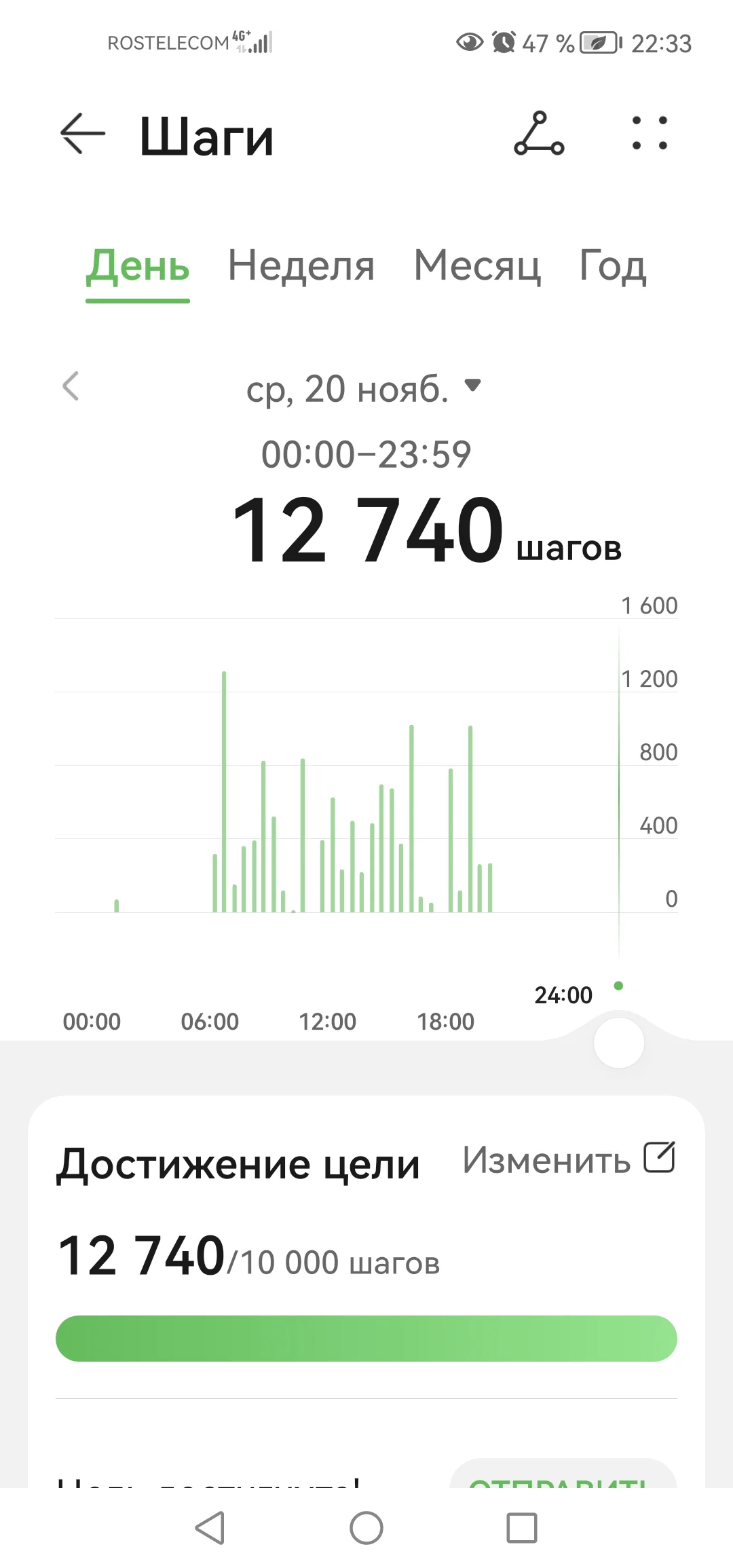
Task: Tap the battery indicator in status bar
Action: point(600,43)
